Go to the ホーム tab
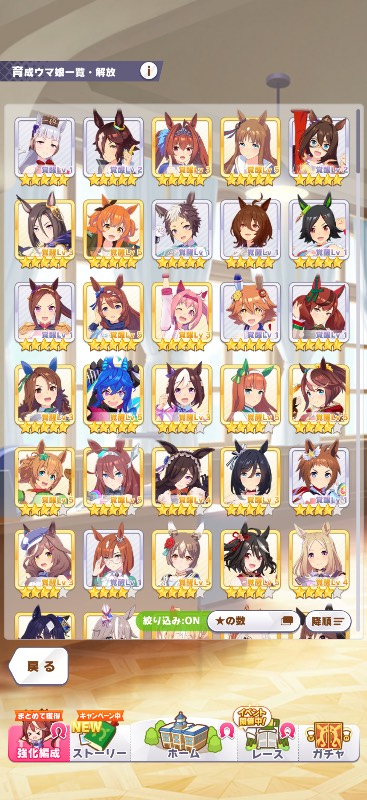The image size is (367, 800). tap(183, 738)
